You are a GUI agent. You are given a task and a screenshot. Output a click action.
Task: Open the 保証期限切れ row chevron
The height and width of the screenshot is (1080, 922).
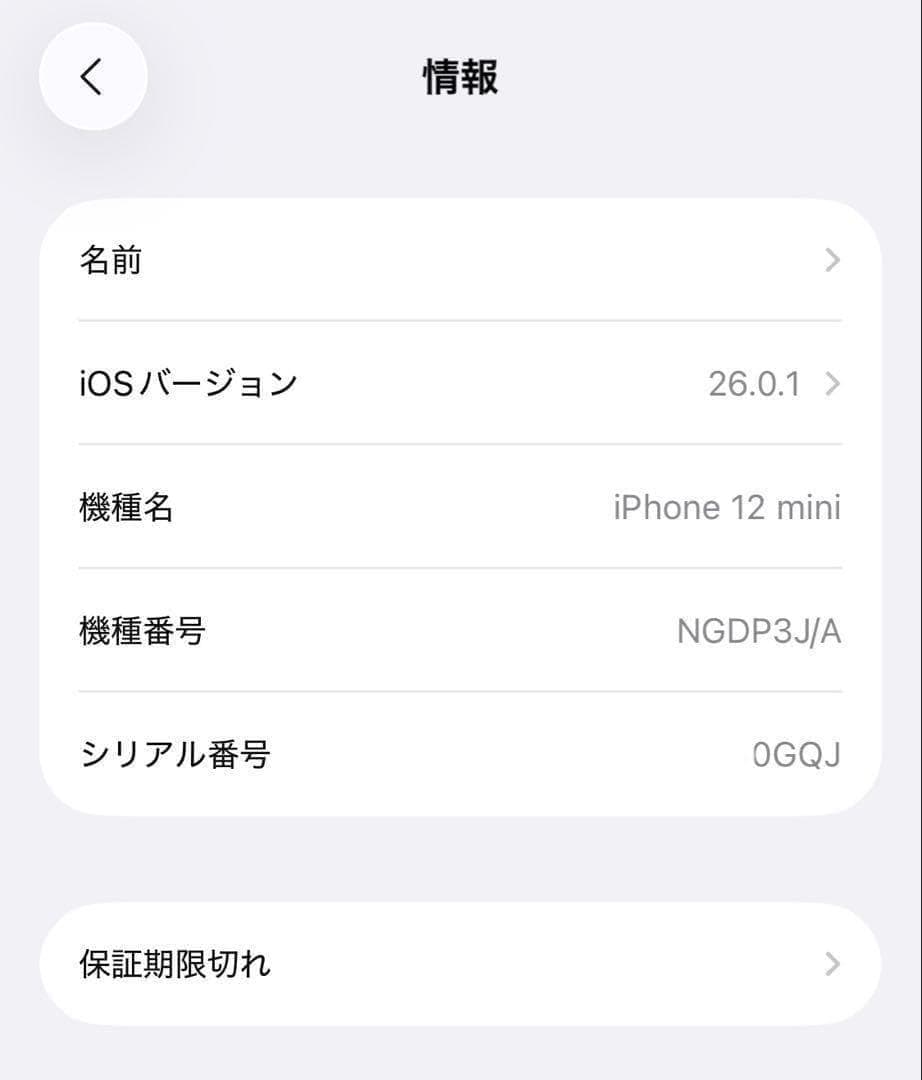coord(833,963)
